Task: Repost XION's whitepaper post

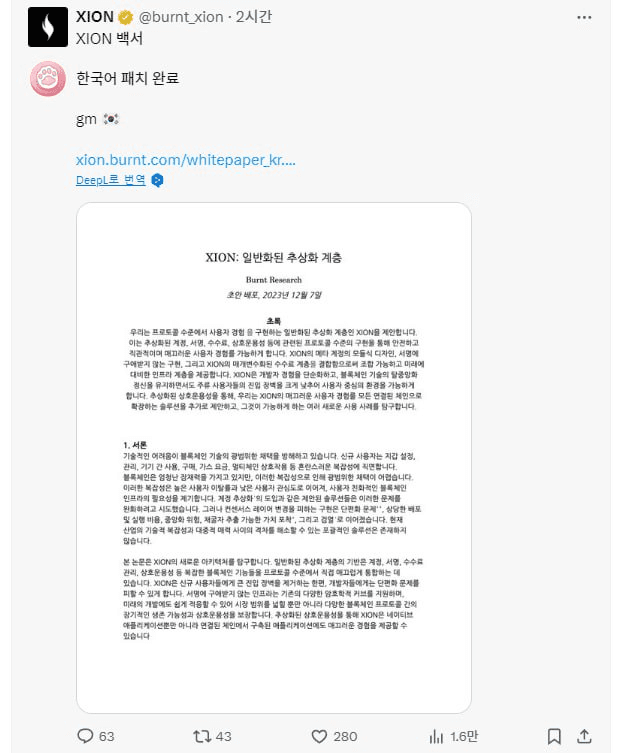Action: pos(201,736)
